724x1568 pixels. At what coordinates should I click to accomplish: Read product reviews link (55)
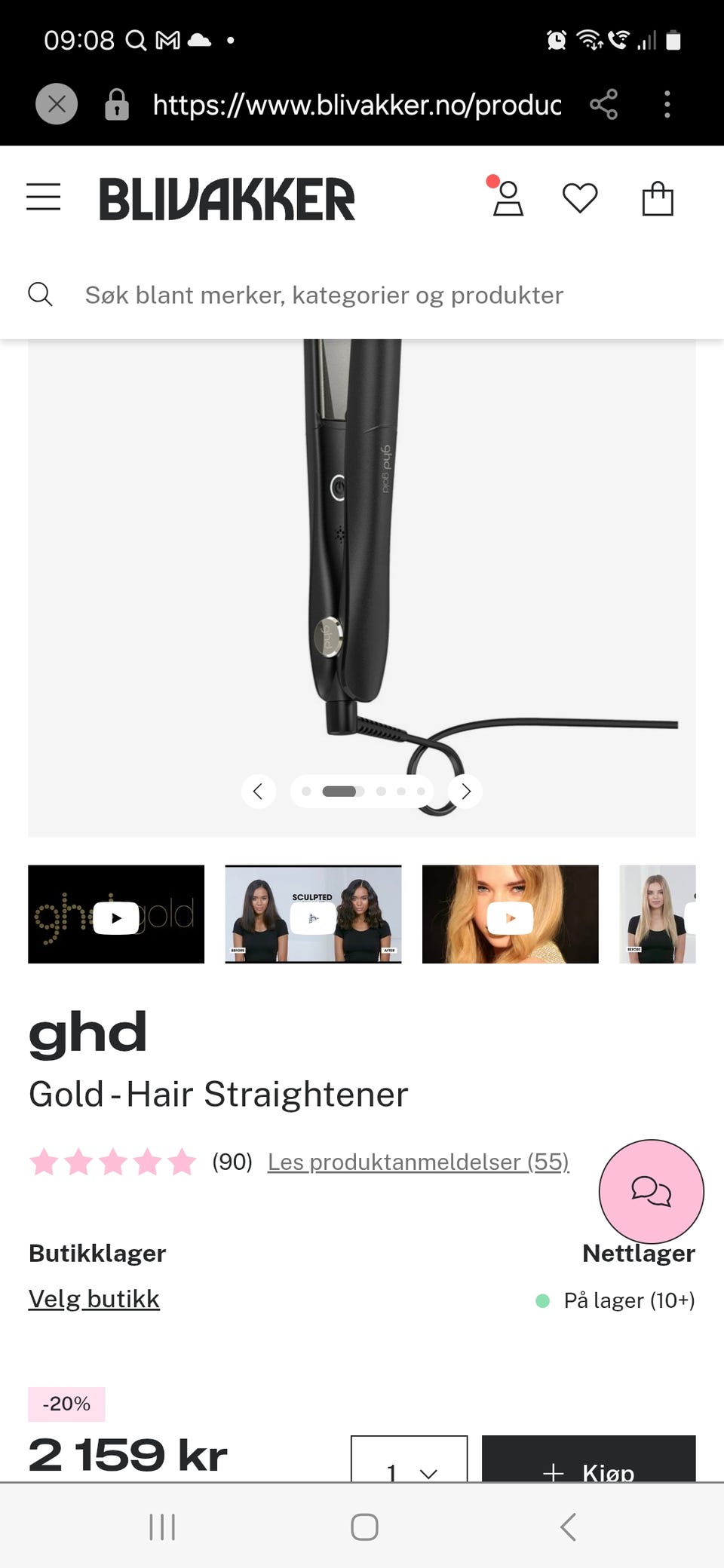coord(418,1162)
